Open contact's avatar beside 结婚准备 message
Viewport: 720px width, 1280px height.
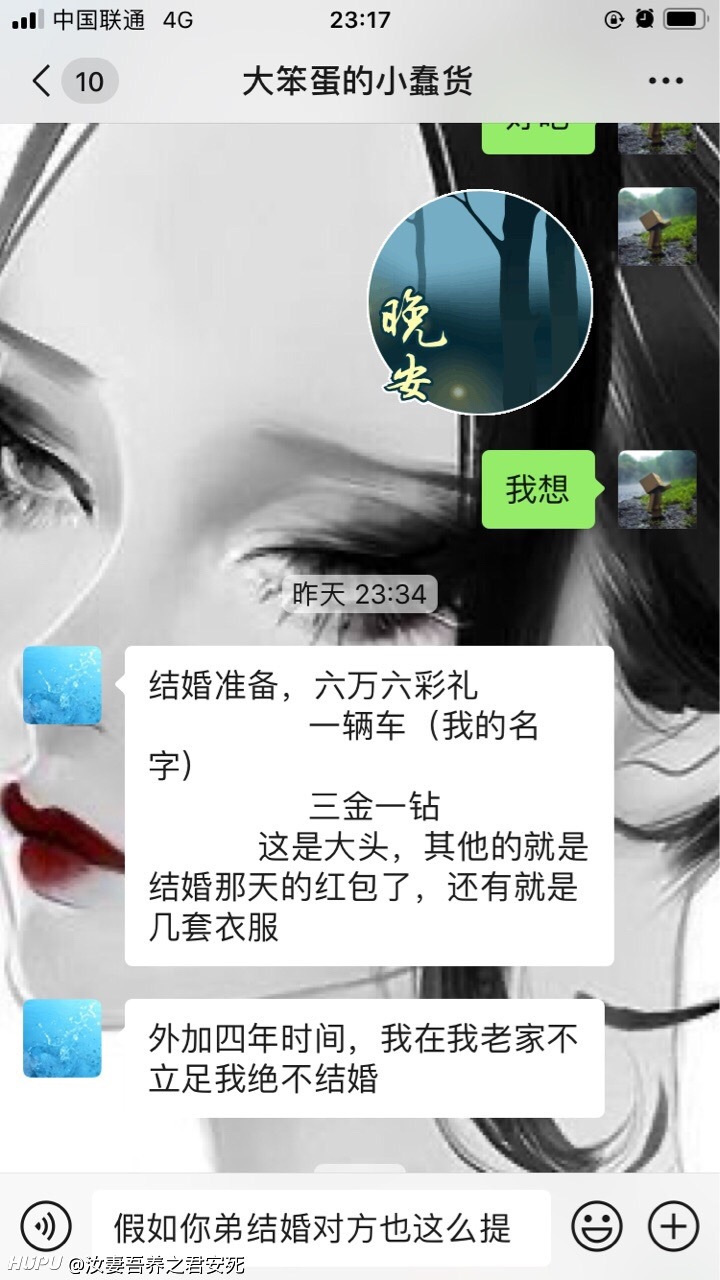pos(62,685)
